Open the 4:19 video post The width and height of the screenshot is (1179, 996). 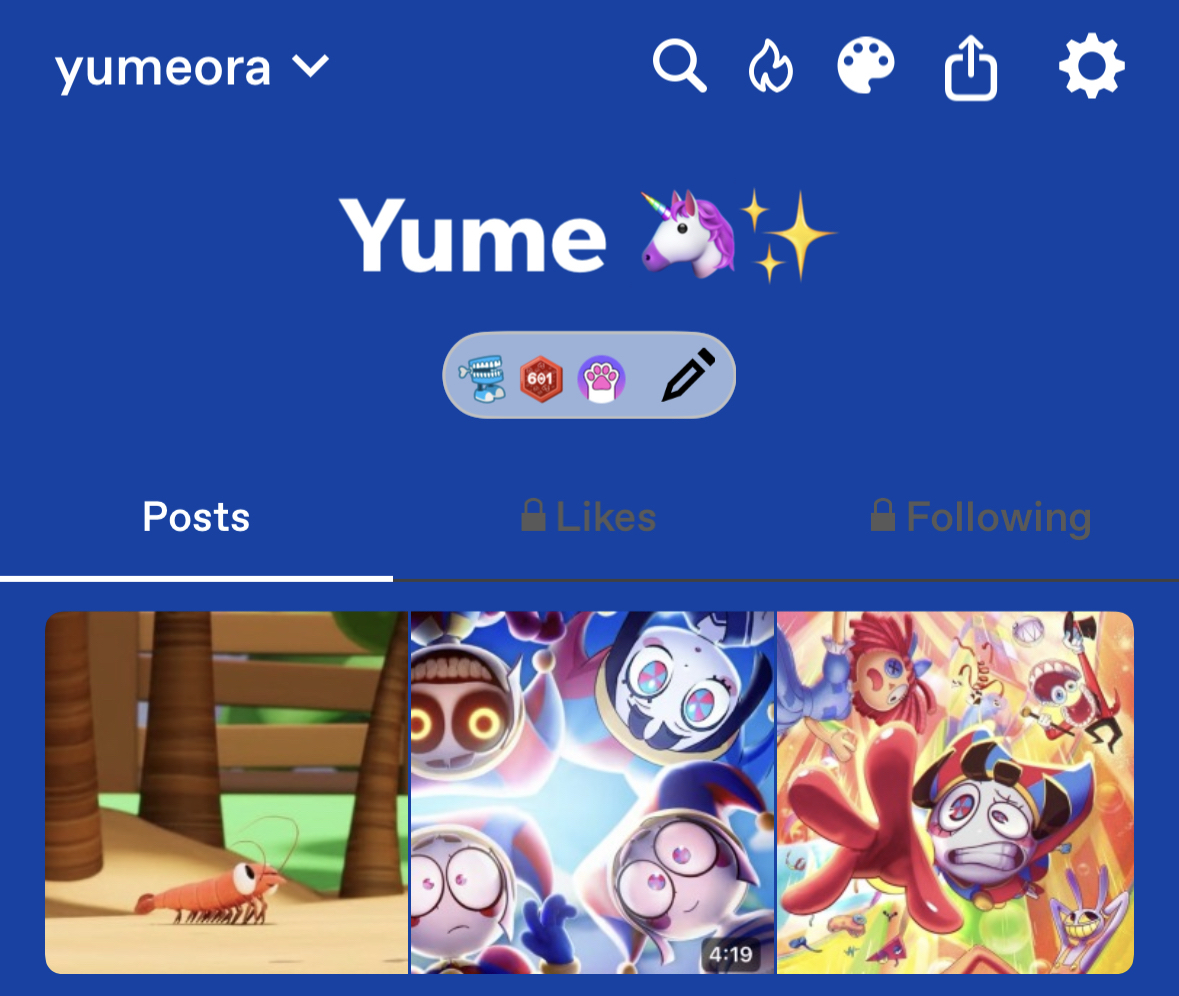[592, 791]
